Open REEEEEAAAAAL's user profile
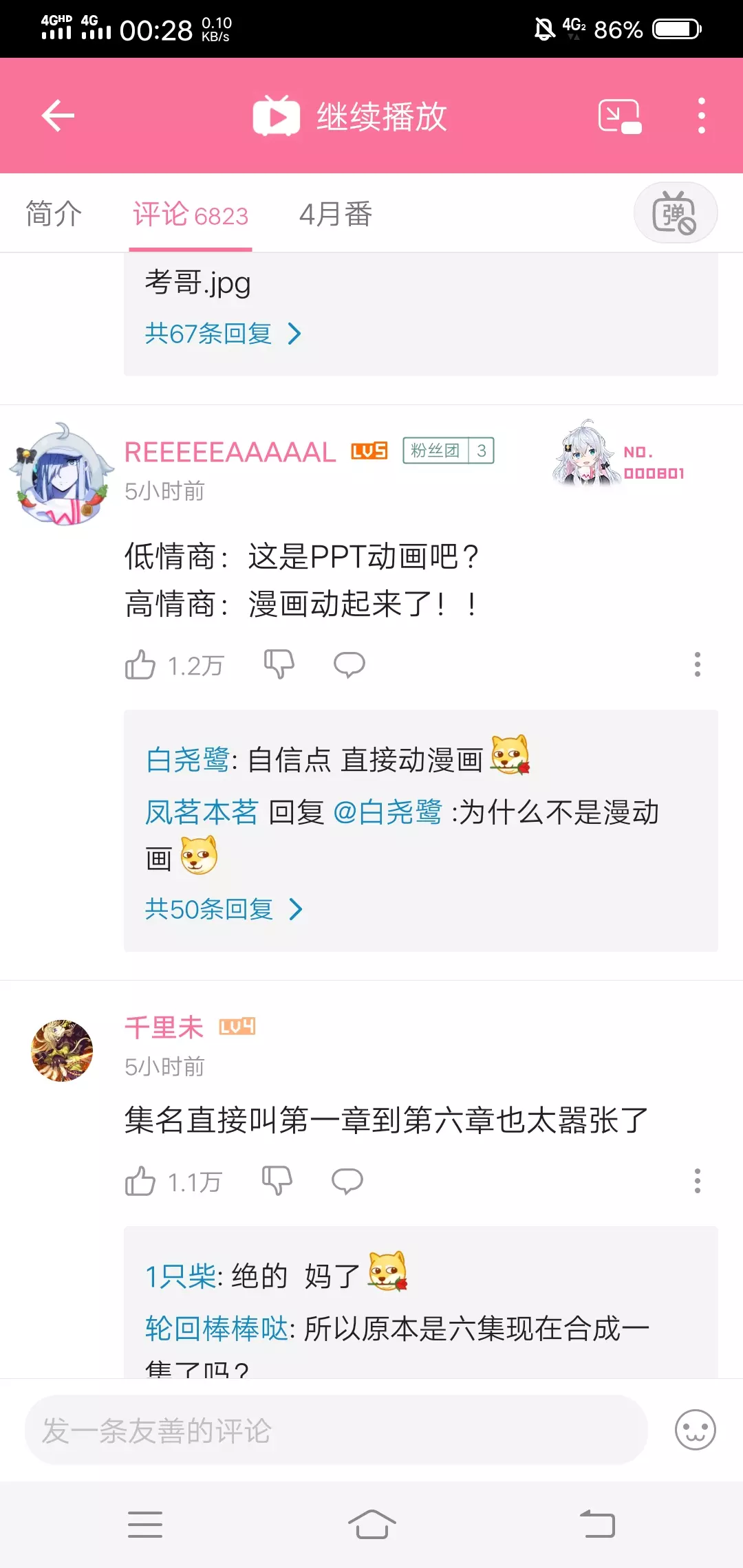The width and height of the screenshot is (743, 1568). pos(62,475)
